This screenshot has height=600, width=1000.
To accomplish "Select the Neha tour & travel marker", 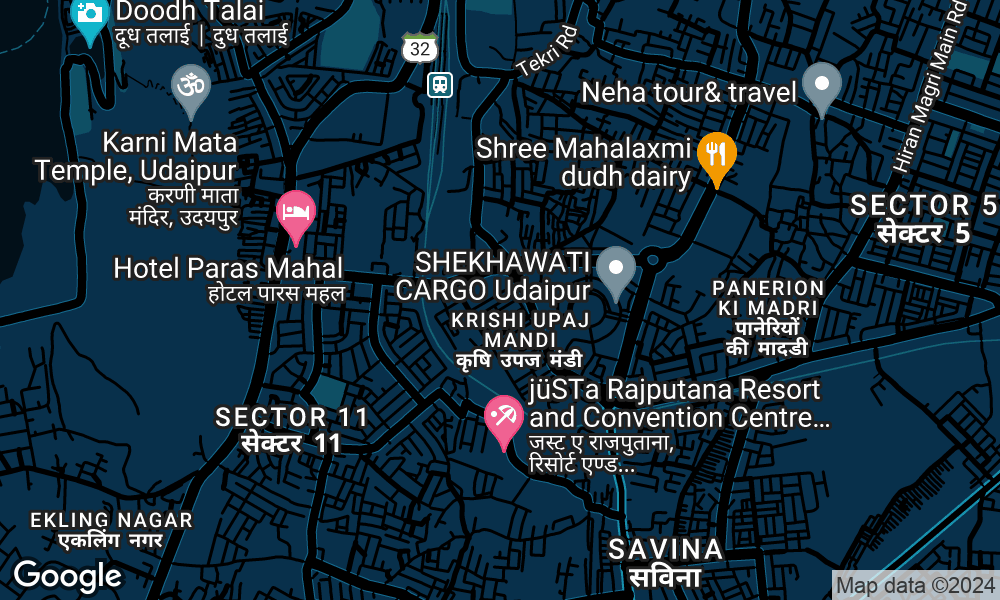I will pos(822,84).
